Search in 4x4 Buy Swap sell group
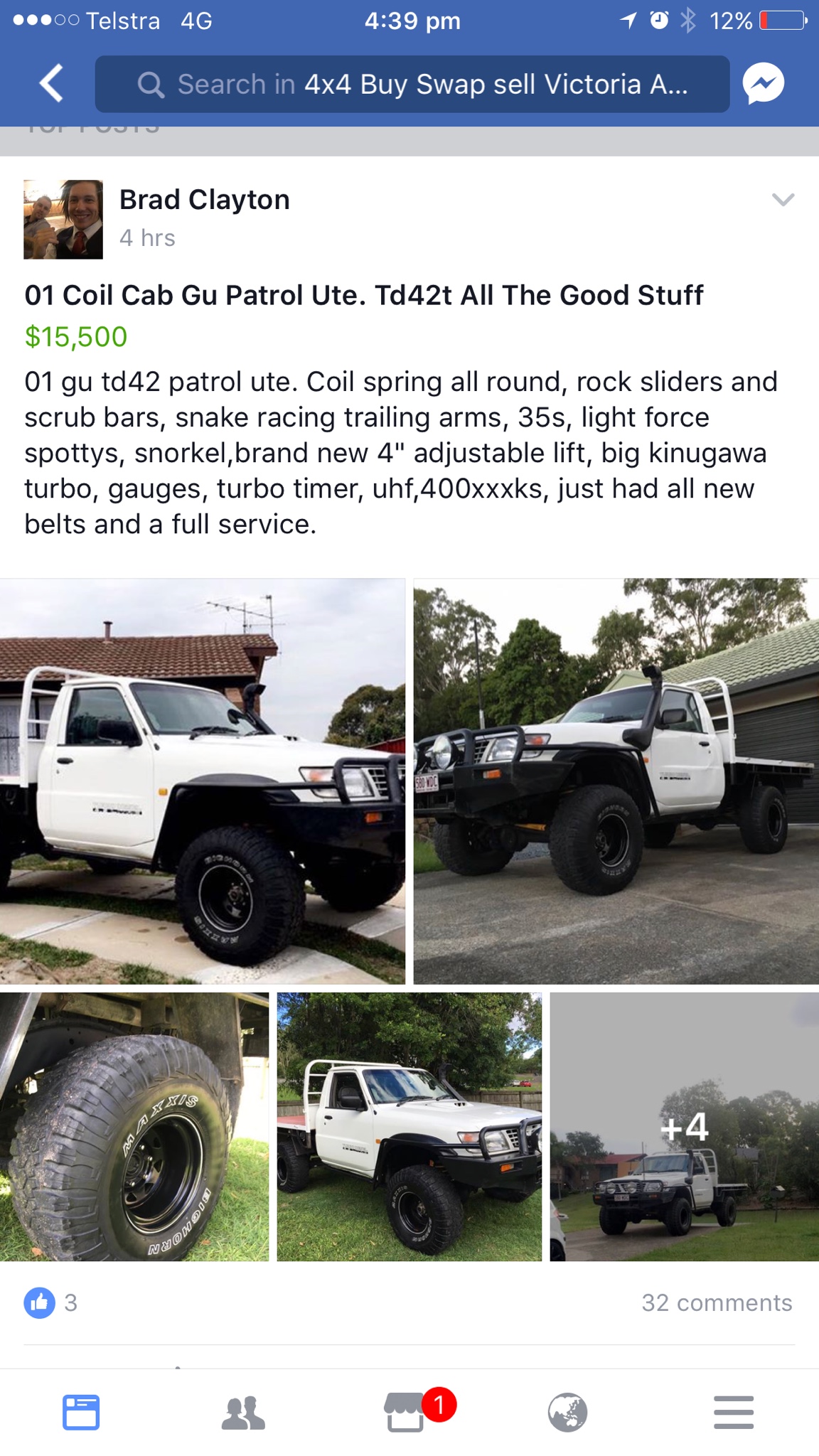This screenshot has width=819, height=1456. 412,84
